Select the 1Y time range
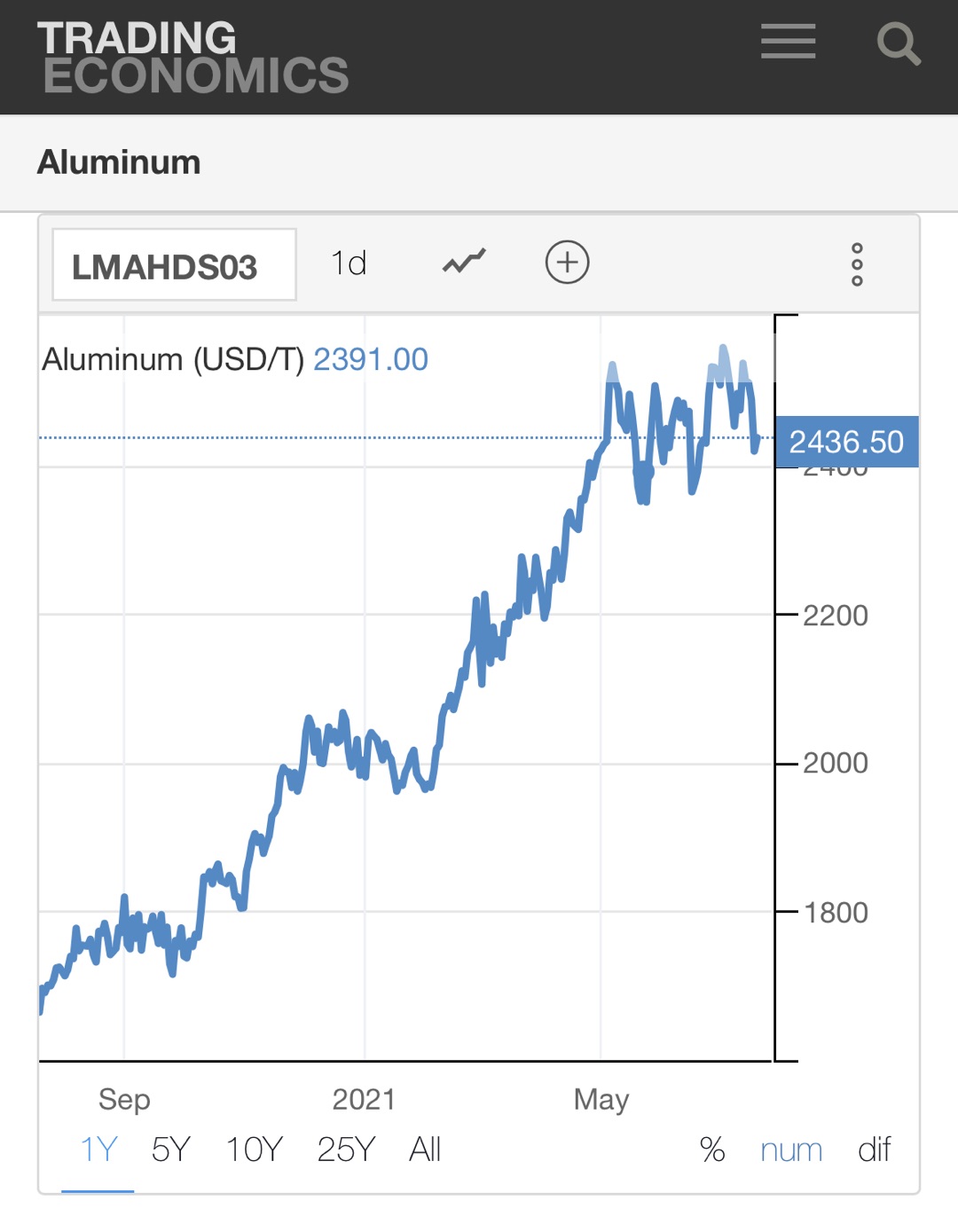 [x=98, y=1150]
